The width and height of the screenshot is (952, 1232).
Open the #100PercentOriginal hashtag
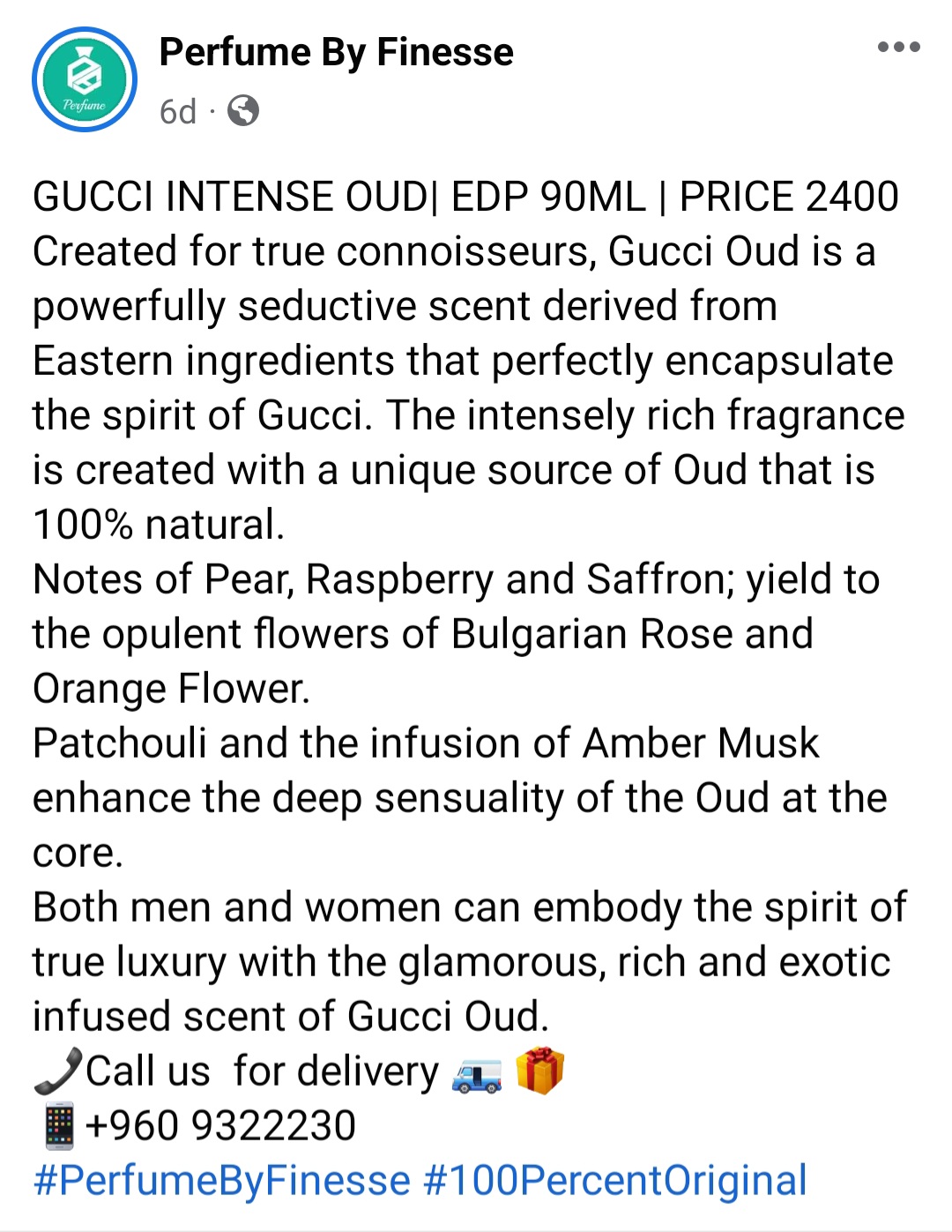coord(614,1180)
